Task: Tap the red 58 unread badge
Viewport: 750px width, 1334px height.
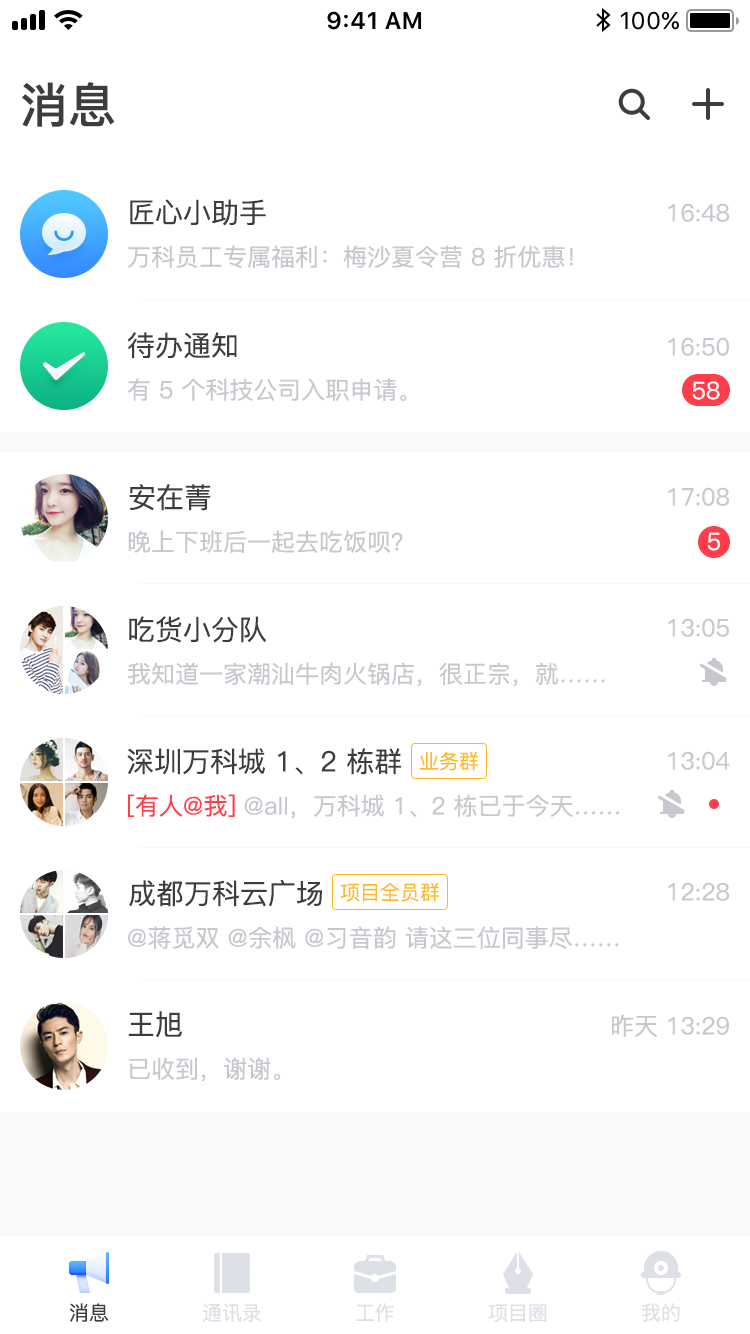Action: pyautogui.click(x=707, y=391)
